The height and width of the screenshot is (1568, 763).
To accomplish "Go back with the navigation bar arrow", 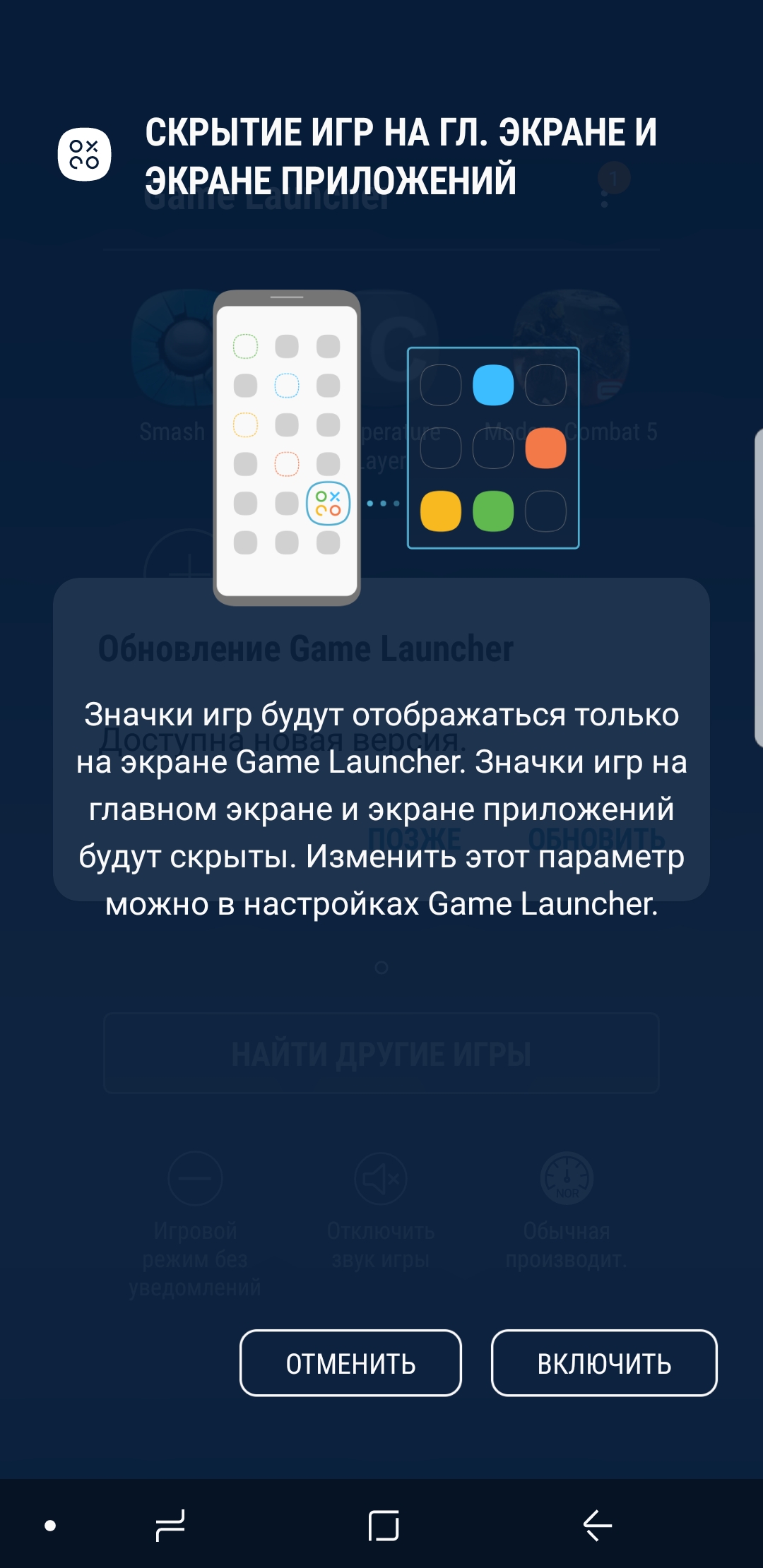I will click(597, 1526).
